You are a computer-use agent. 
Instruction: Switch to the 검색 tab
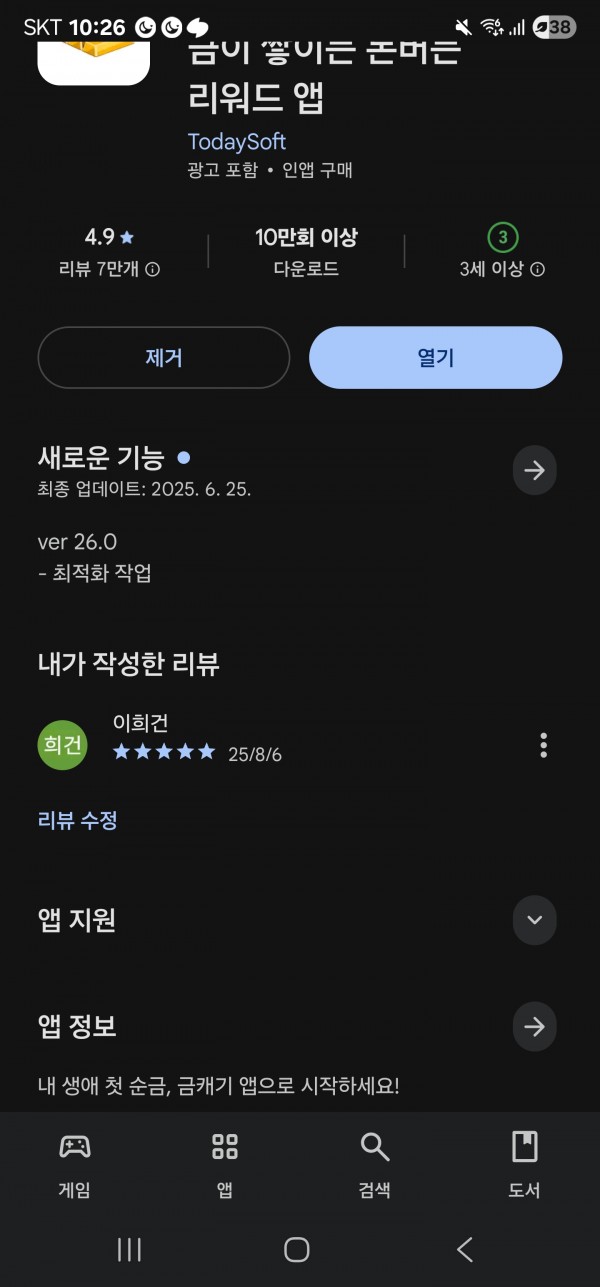click(x=374, y=1163)
